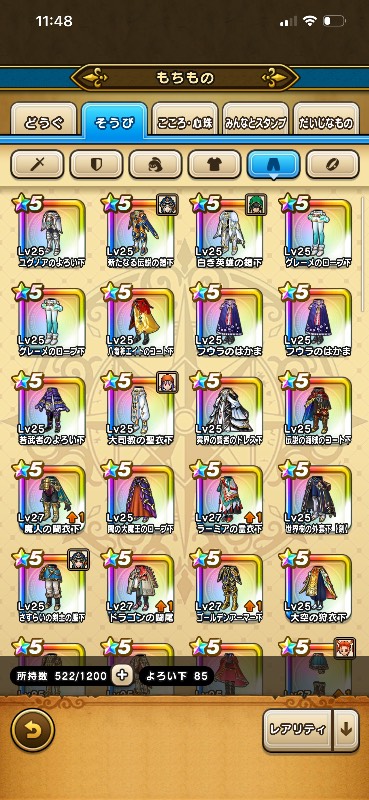Image resolution: width=369 pixels, height=800 pixels.
Task: Filter equipment by accessory ring icon
Action: click(x=332, y=164)
